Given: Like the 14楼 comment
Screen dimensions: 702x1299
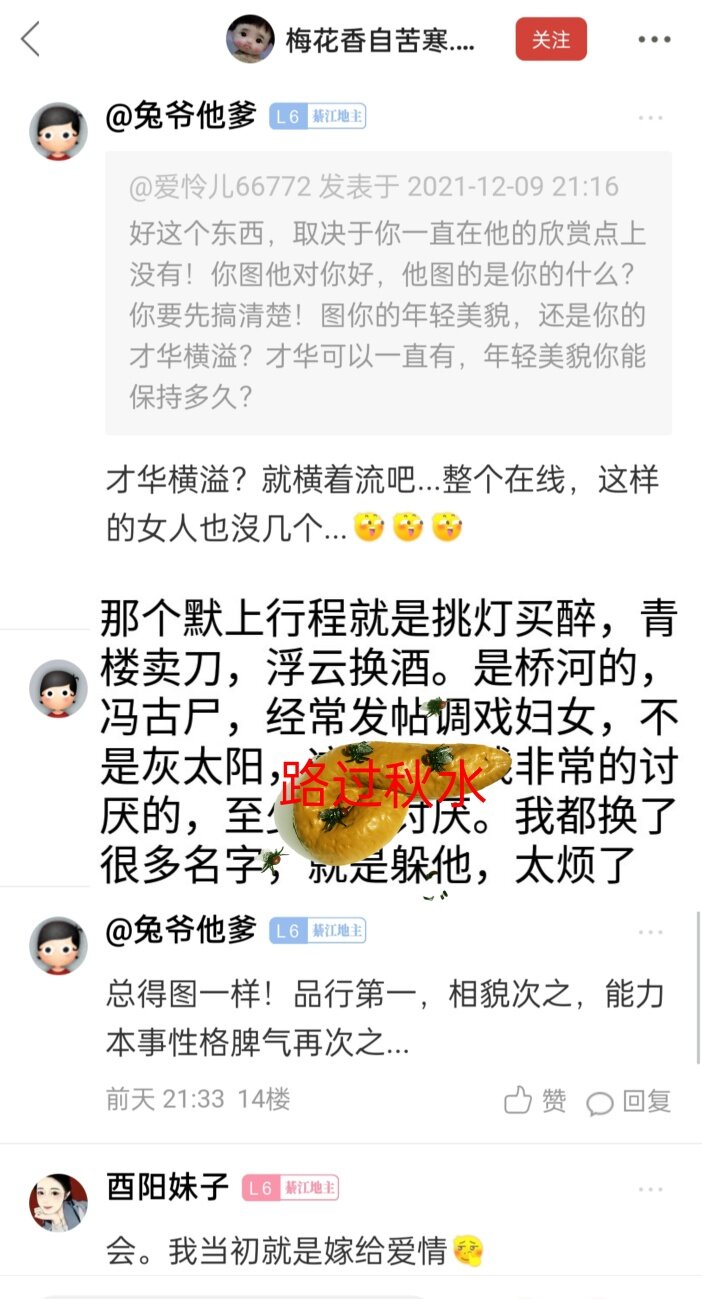Looking at the screenshot, I should point(535,1101).
